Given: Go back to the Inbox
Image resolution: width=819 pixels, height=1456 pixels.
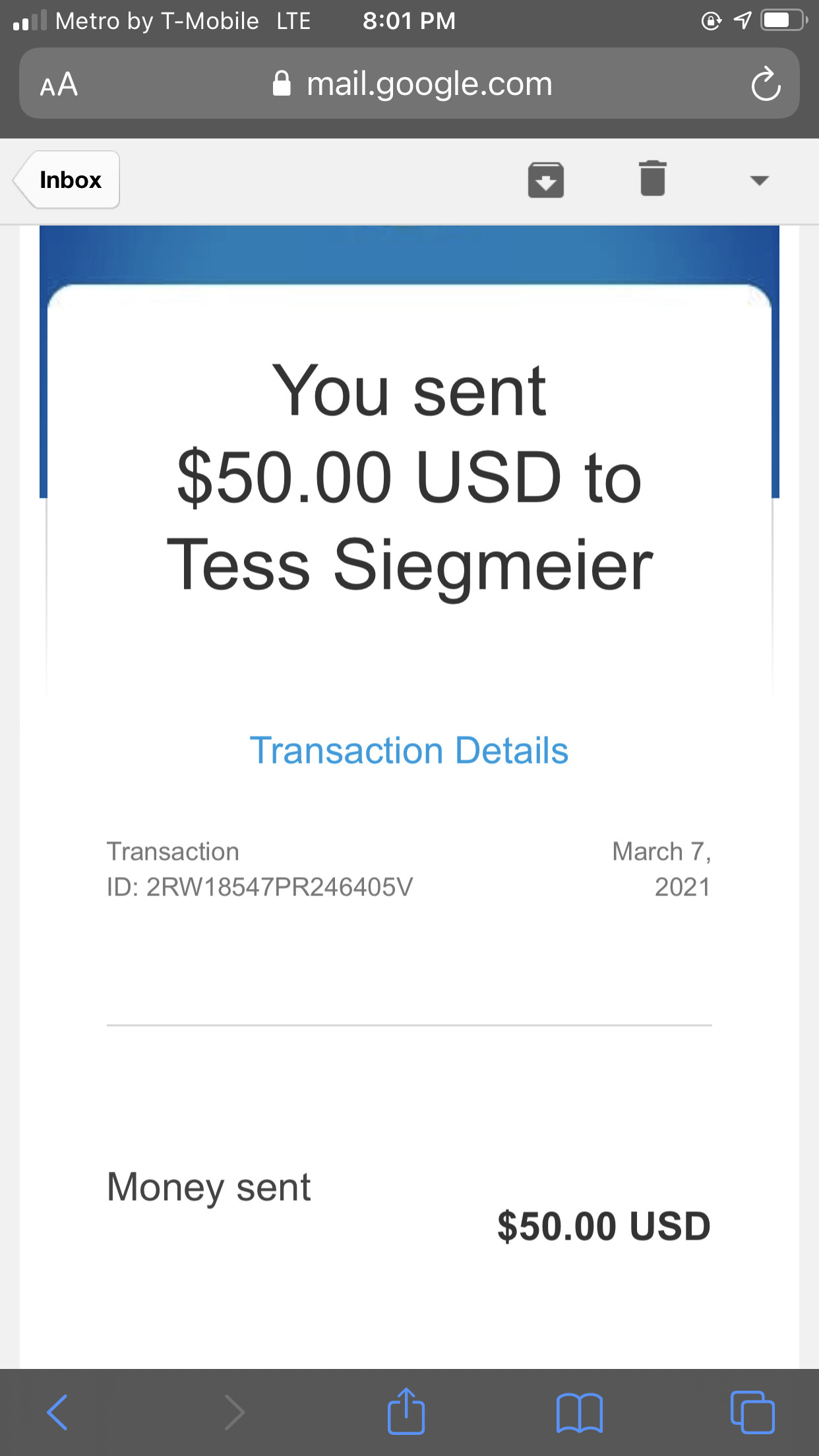Looking at the screenshot, I should (x=67, y=180).
